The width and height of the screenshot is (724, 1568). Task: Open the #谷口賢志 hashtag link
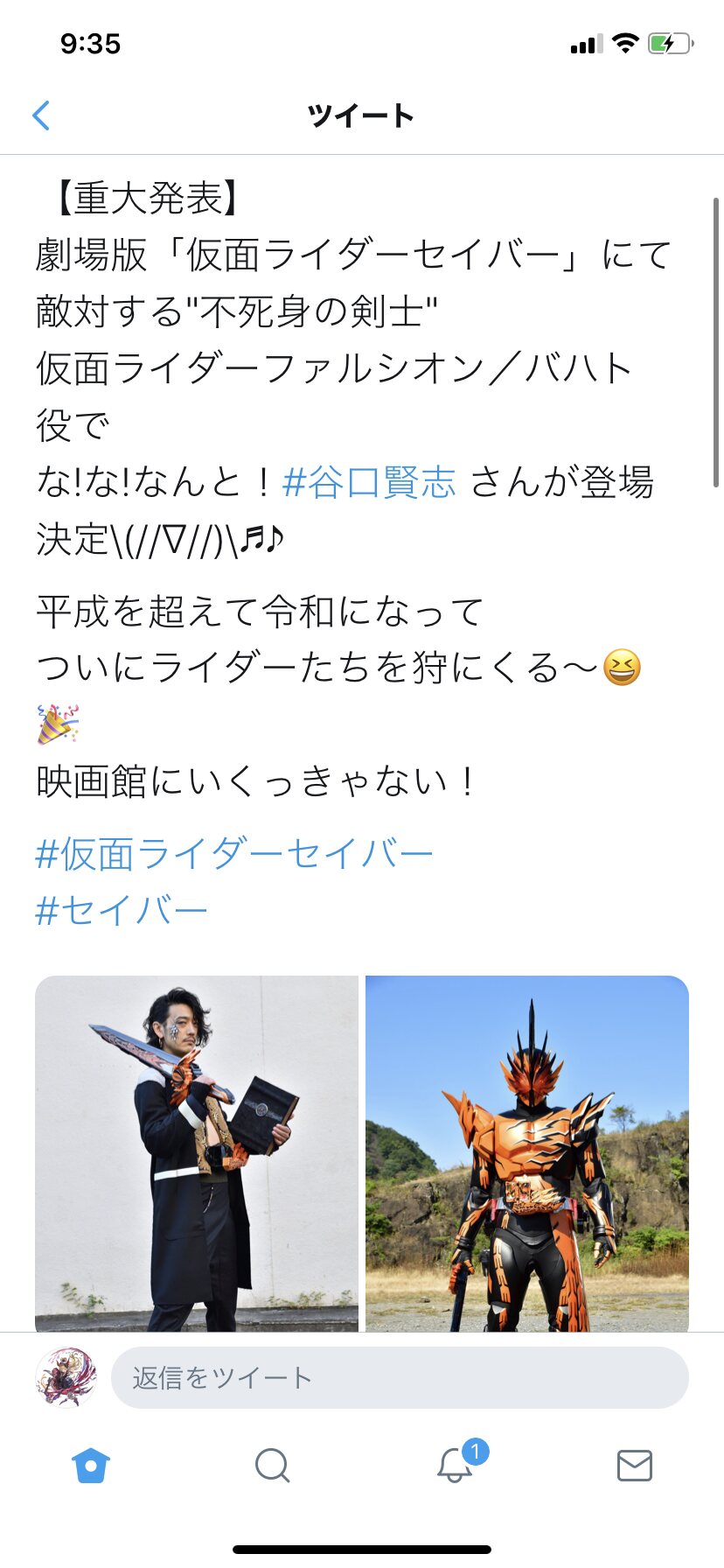click(369, 482)
